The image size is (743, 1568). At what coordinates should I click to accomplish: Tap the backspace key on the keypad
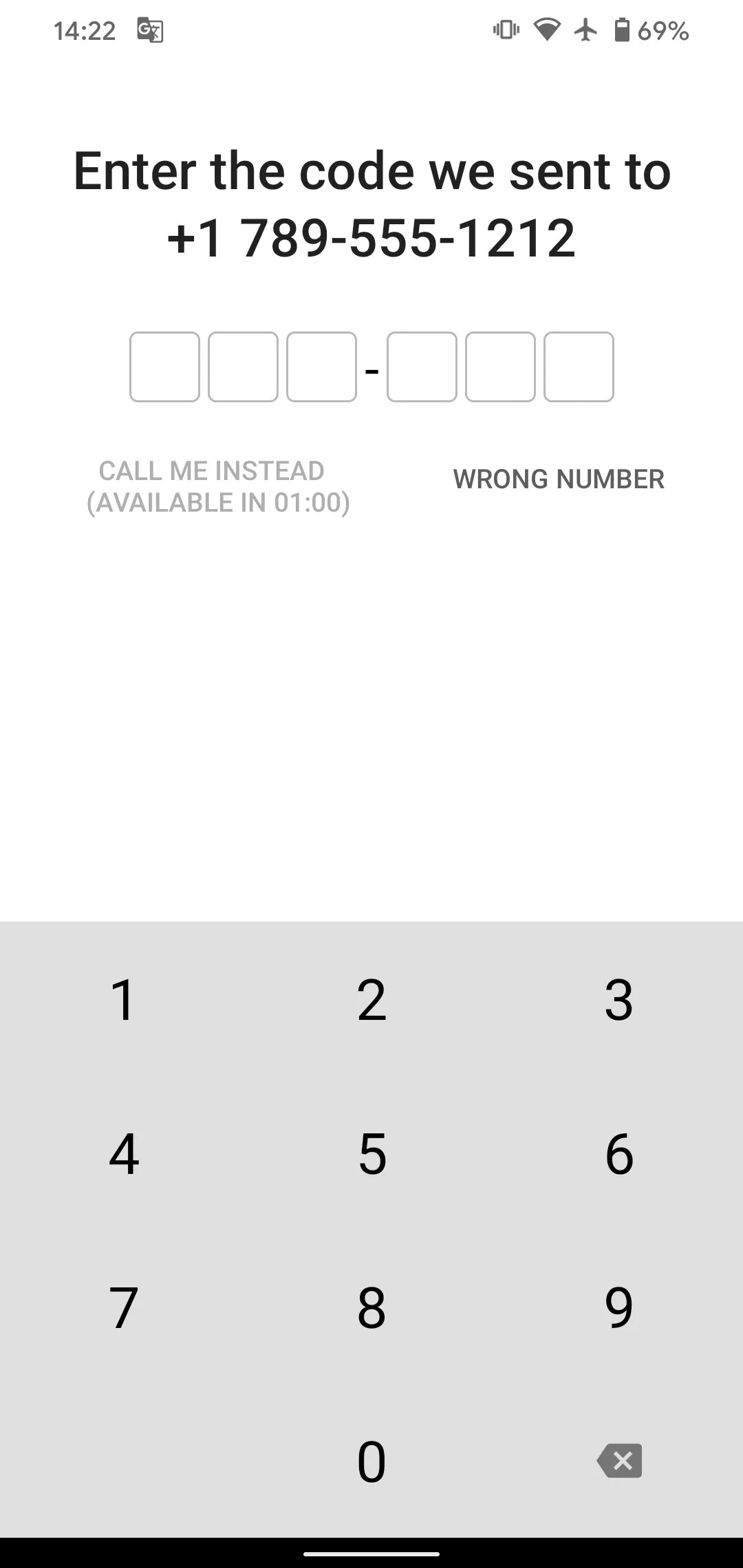pos(618,1461)
